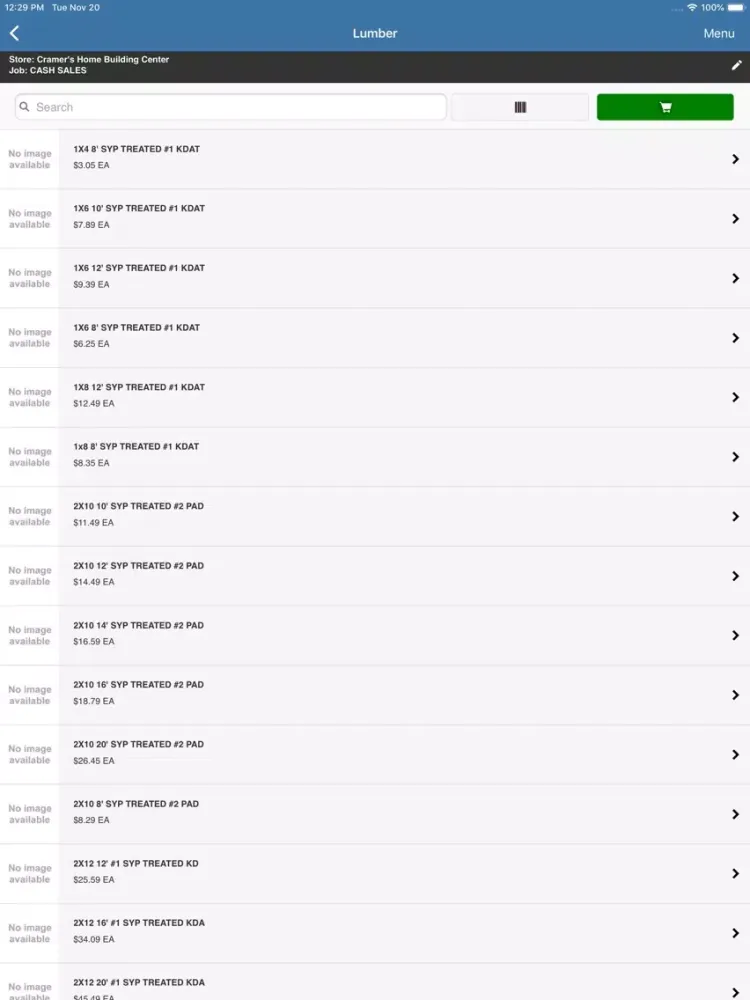Edit the store and job details

click(737, 66)
